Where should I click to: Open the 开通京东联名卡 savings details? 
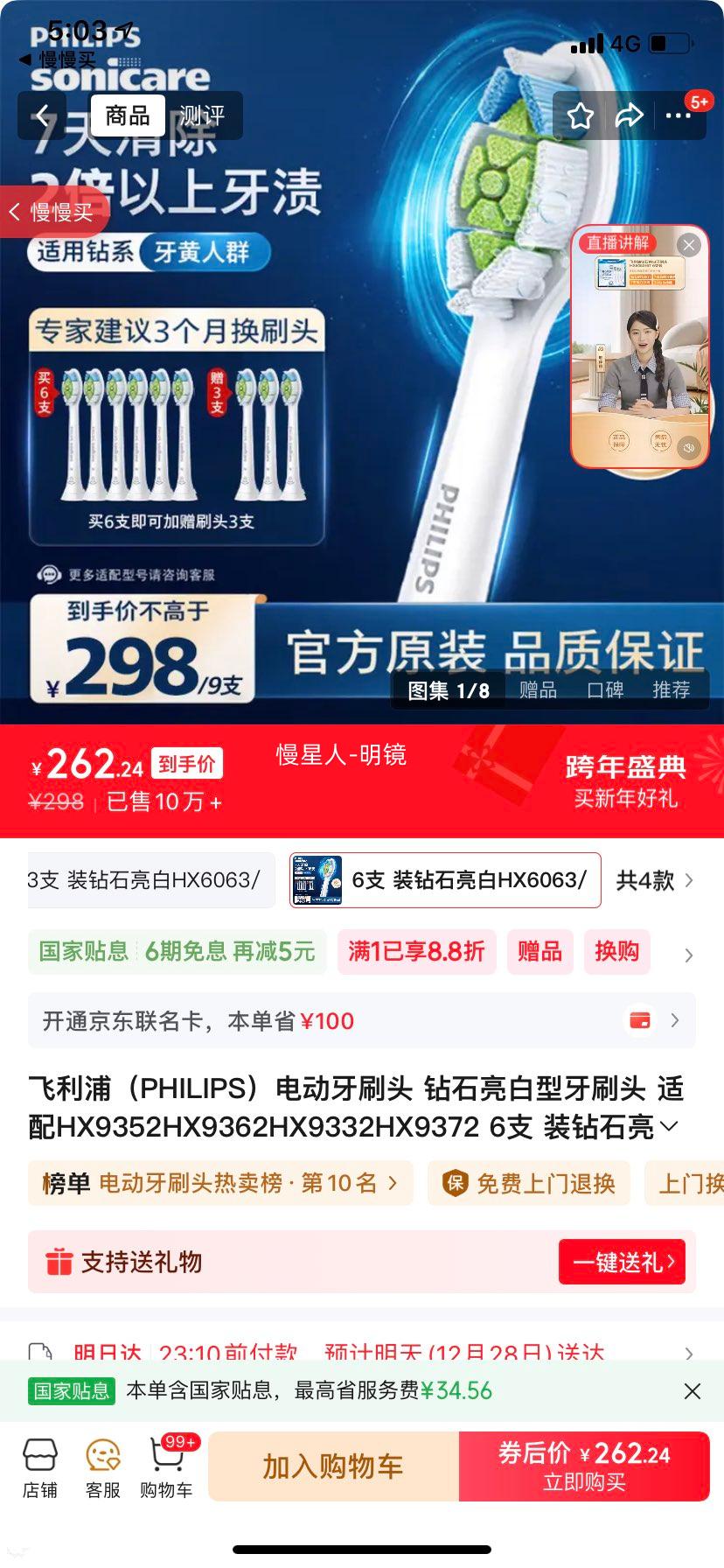[350, 1020]
